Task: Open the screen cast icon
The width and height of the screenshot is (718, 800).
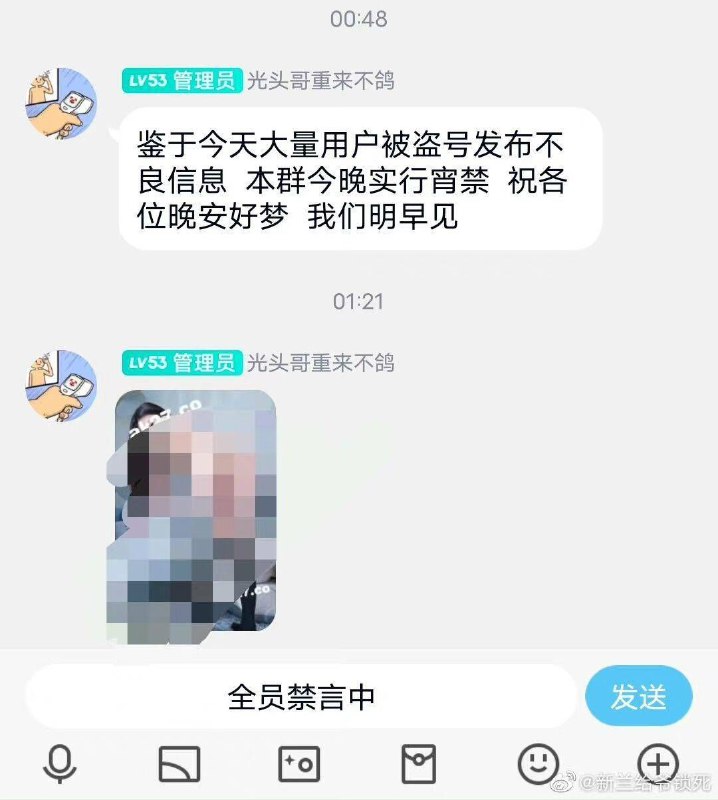Action: [179, 765]
